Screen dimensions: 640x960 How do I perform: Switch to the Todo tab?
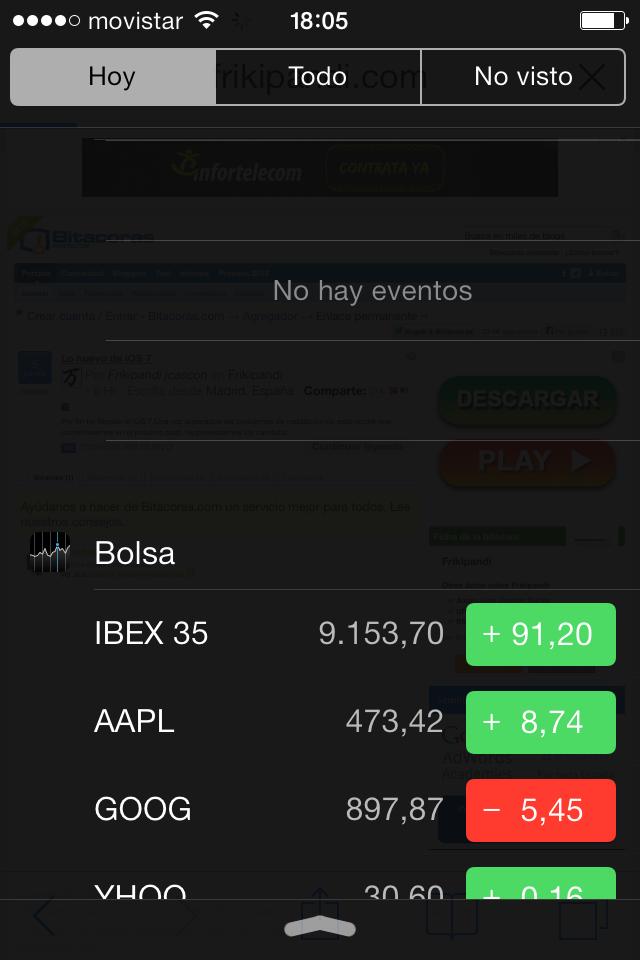coord(318,77)
